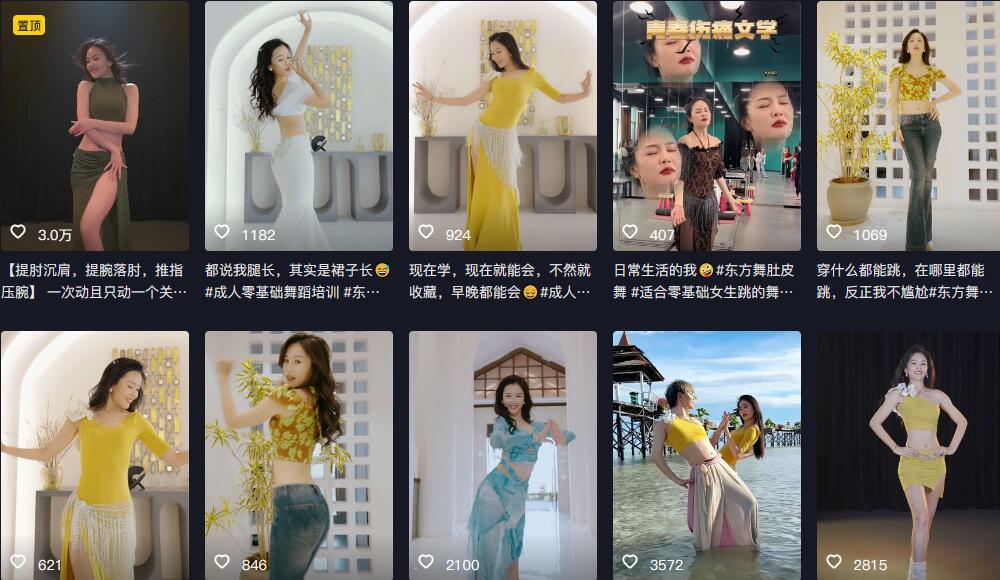Screen dimensions: 1000x580
Task: Open the video with 924 likes
Action: click(x=503, y=125)
